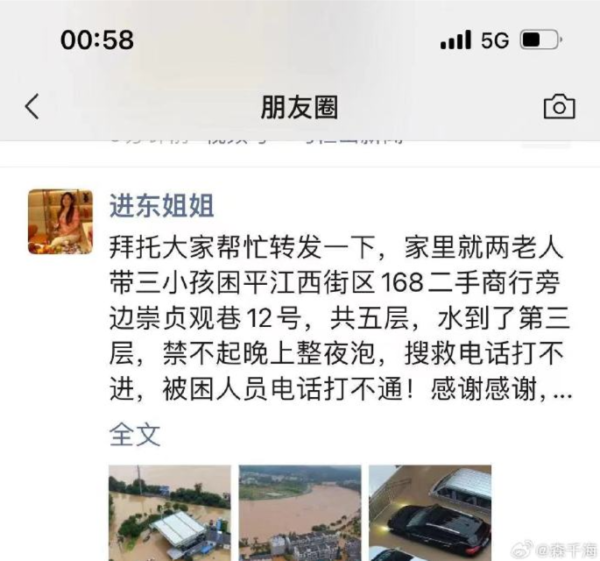Open 进东姐姐's profile picture
The height and width of the screenshot is (561, 600).
pyautogui.click(x=60, y=221)
